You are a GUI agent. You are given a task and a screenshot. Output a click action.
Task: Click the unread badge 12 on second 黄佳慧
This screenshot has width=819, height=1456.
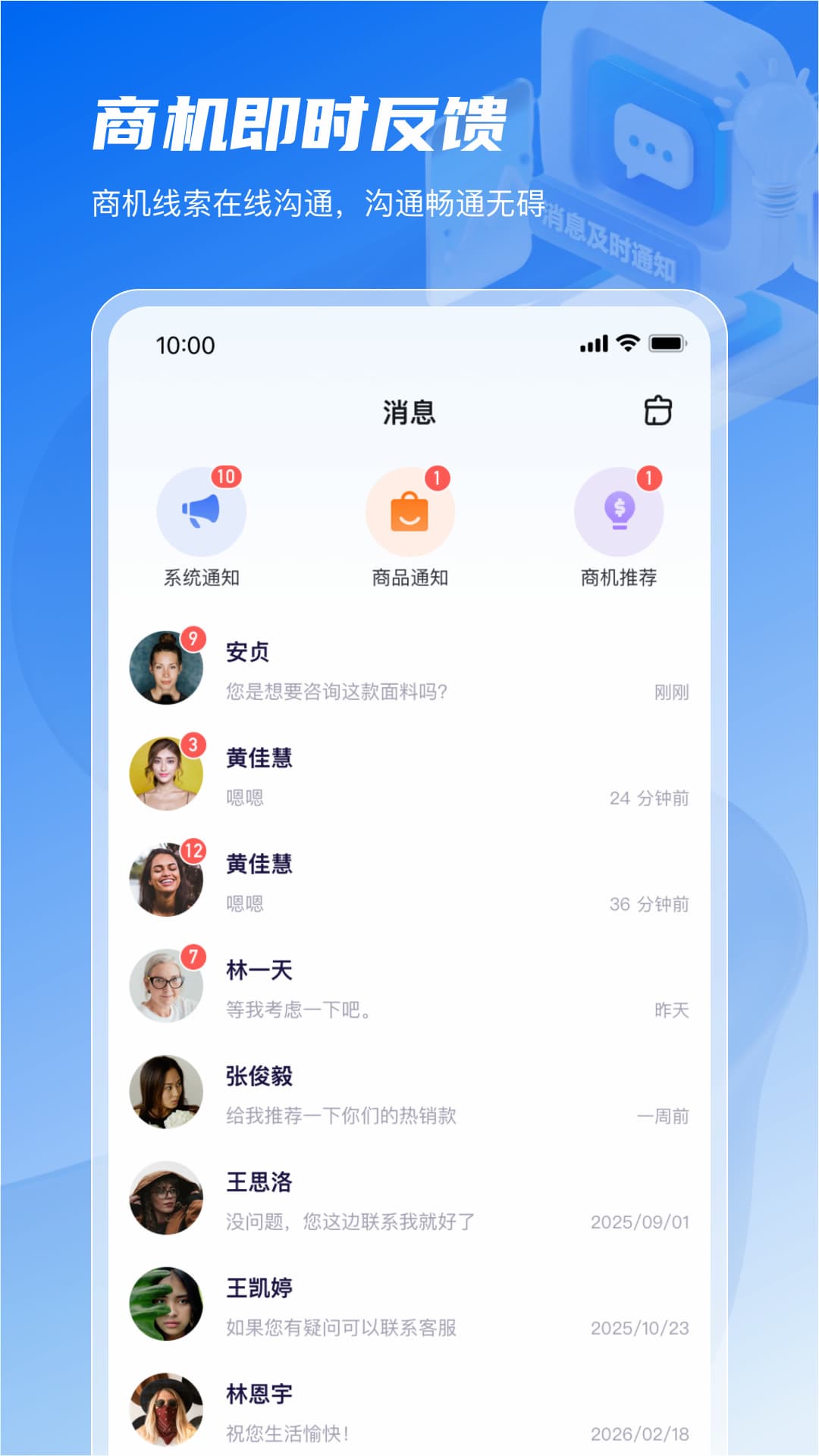193,851
